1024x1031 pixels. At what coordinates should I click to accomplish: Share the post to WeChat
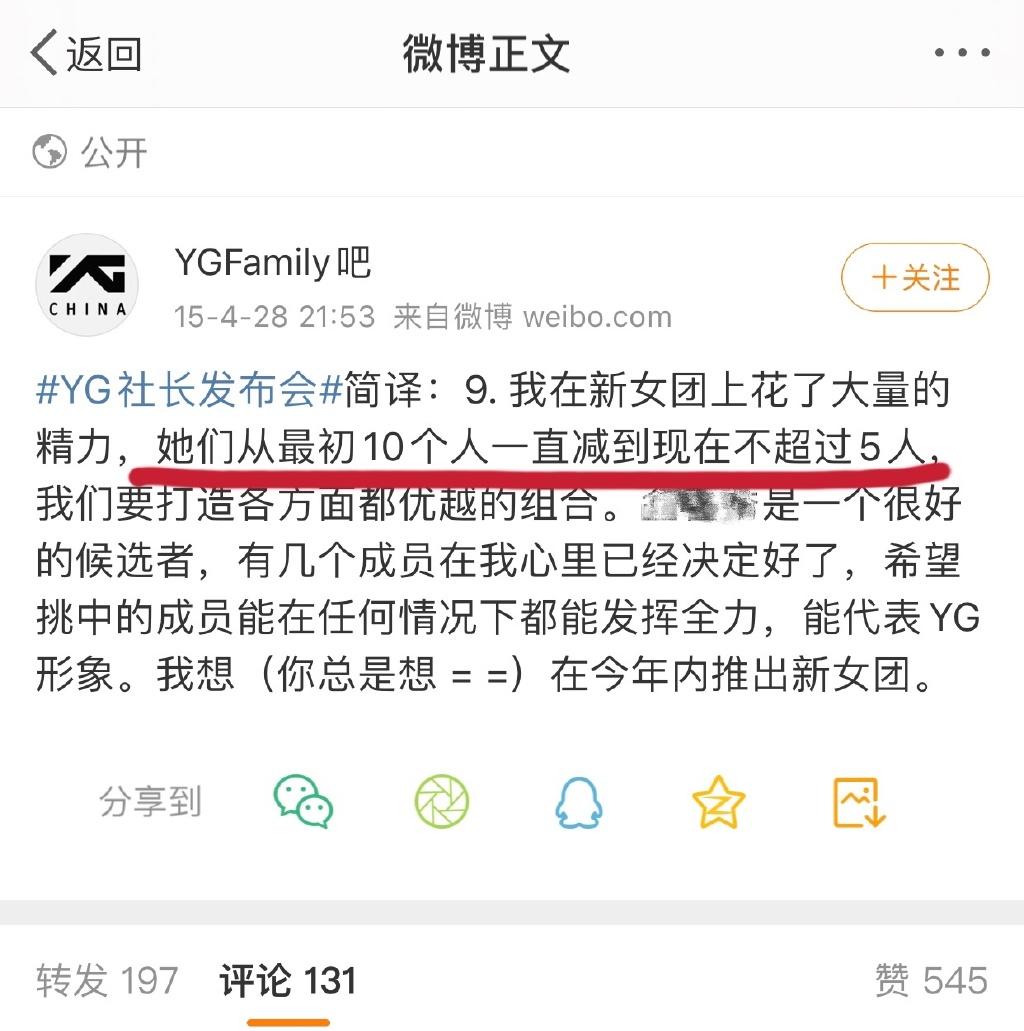pyautogui.click(x=302, y=801)
